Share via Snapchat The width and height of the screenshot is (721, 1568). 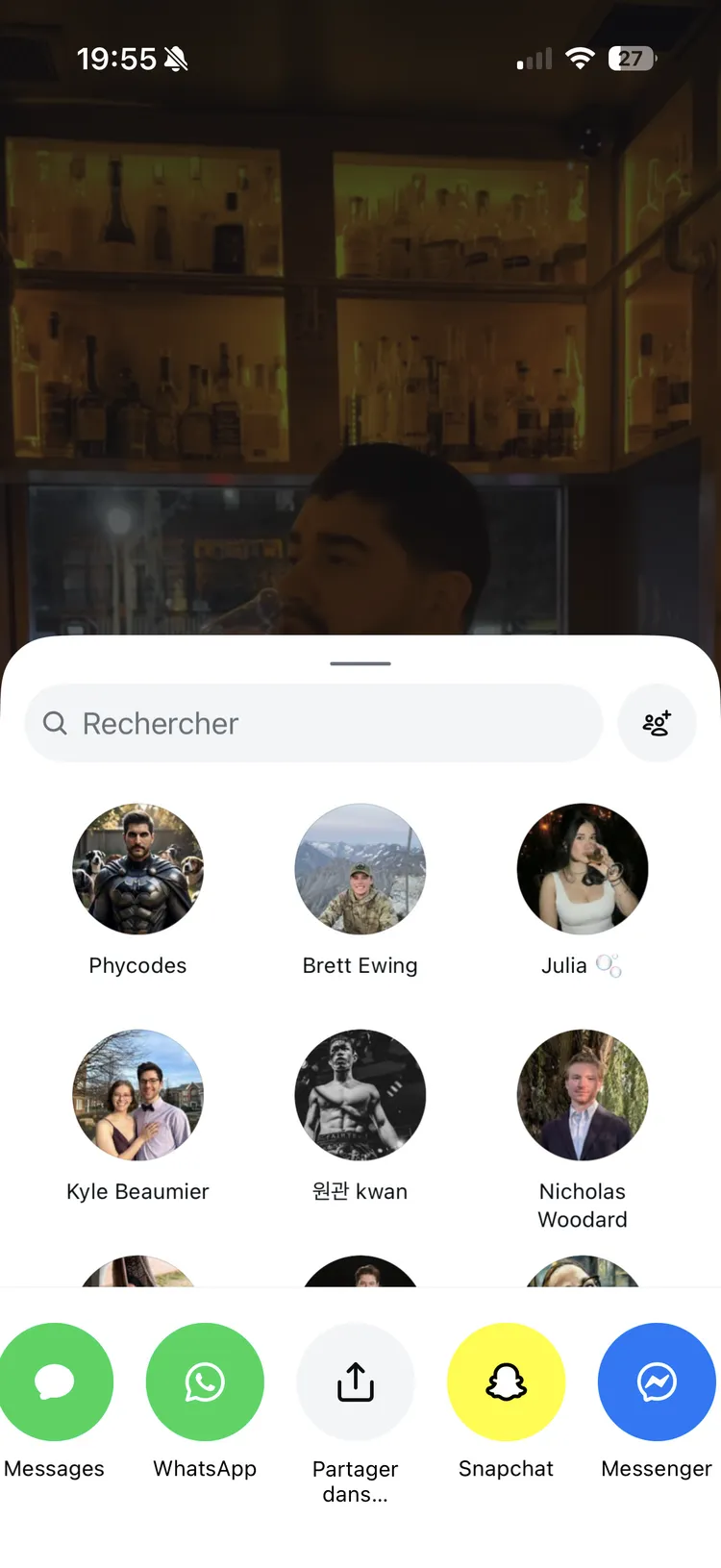[506, 1381]
